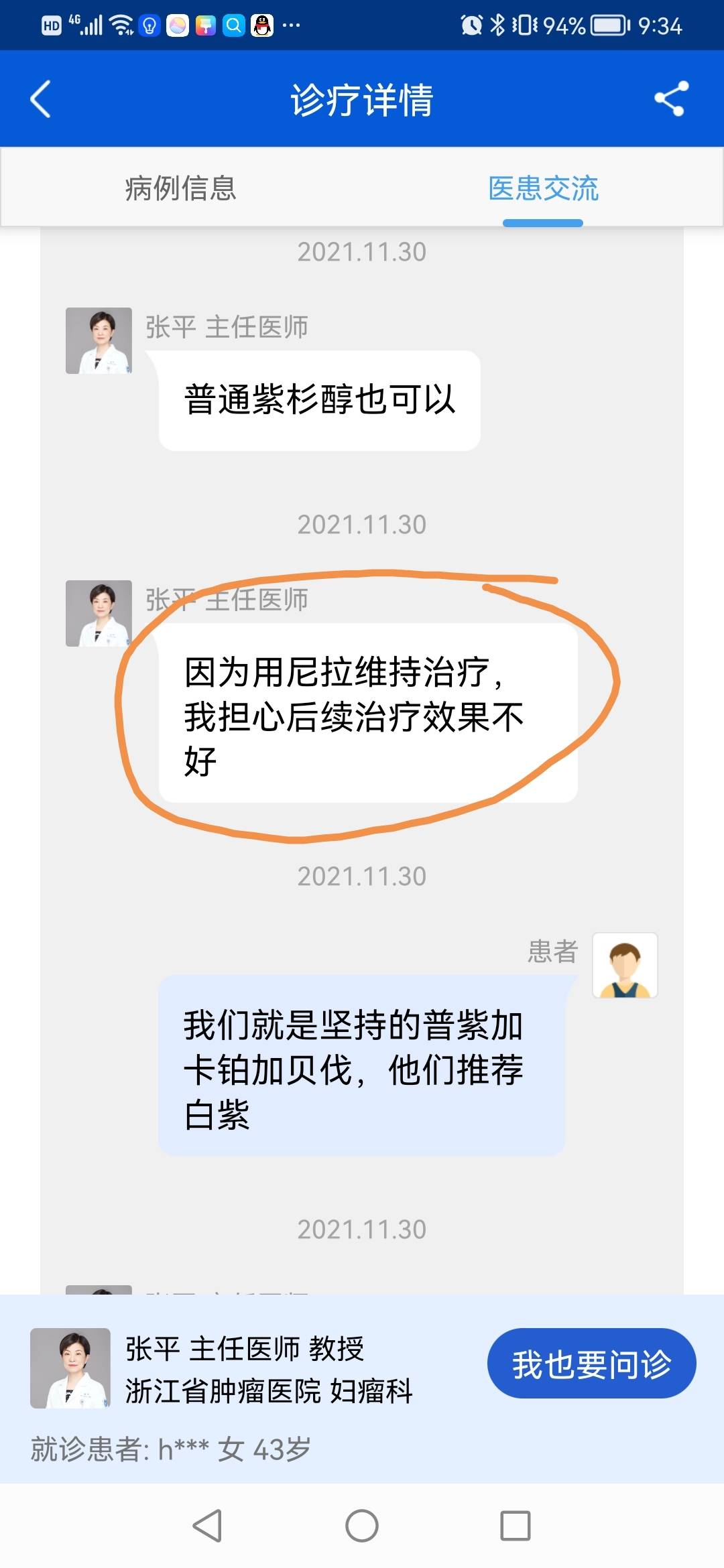Screen dimensions: 724x1568
Task: Tap the patient avatar beside the blue message
Action: coord(626,965)
